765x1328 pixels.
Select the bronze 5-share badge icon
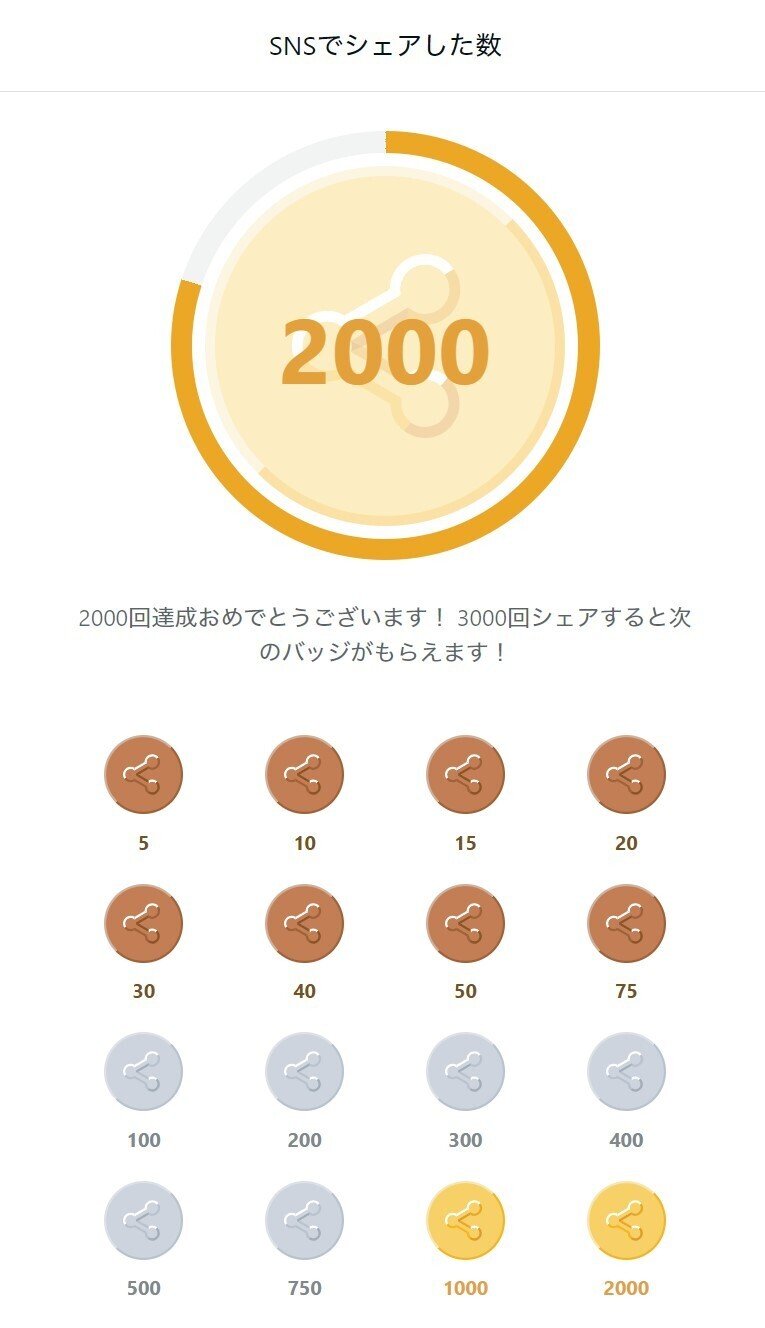pos(143,774)
